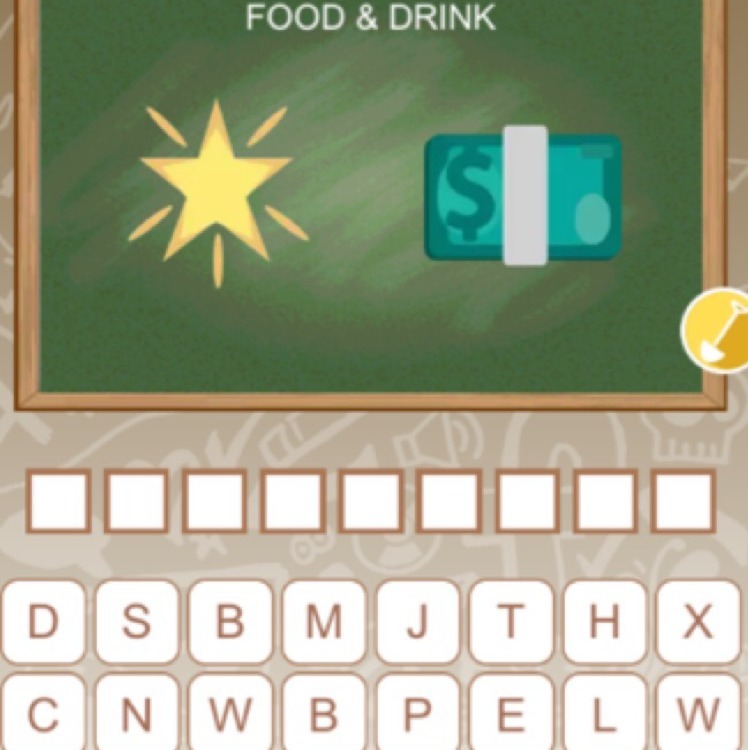Select the letter T tile

510,622
